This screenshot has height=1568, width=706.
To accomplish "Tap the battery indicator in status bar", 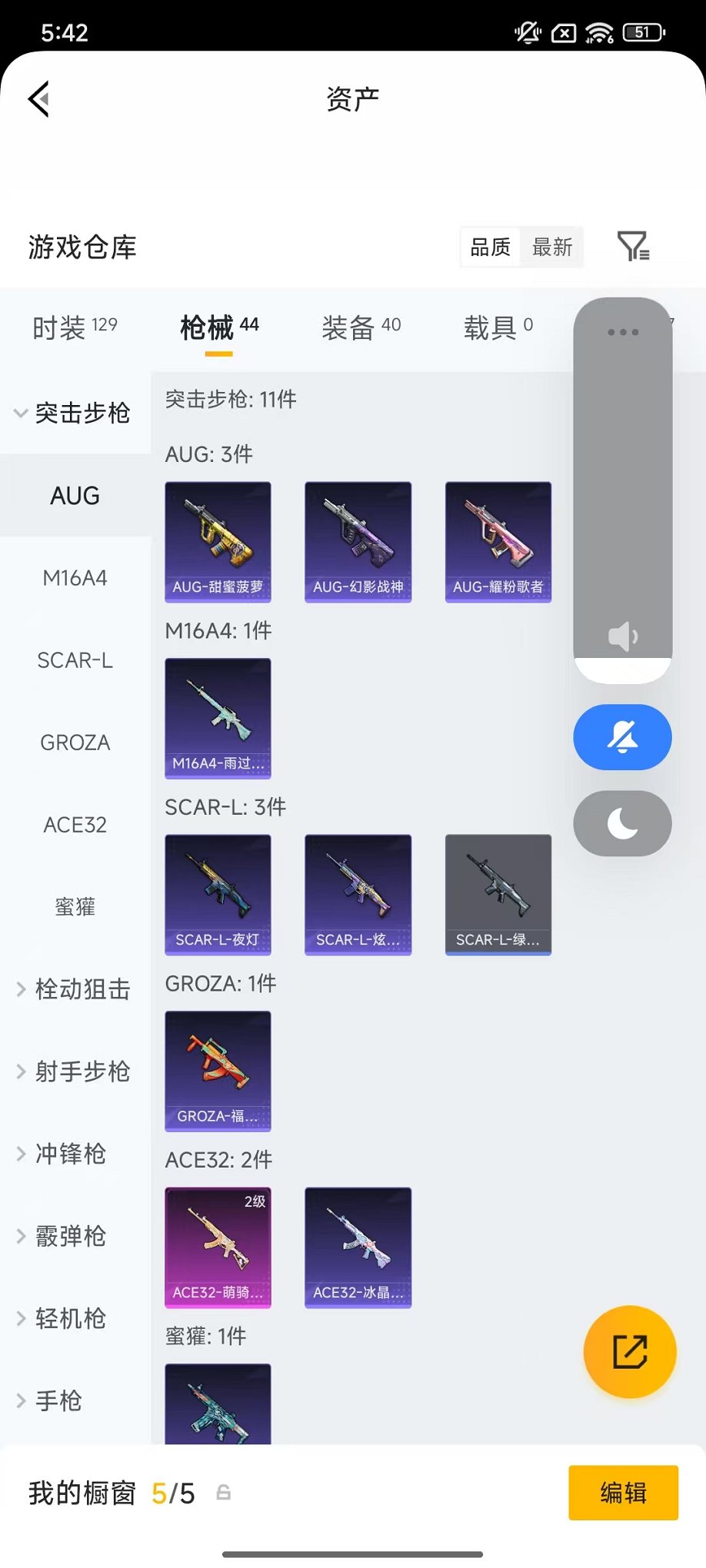I will point(644,32).
